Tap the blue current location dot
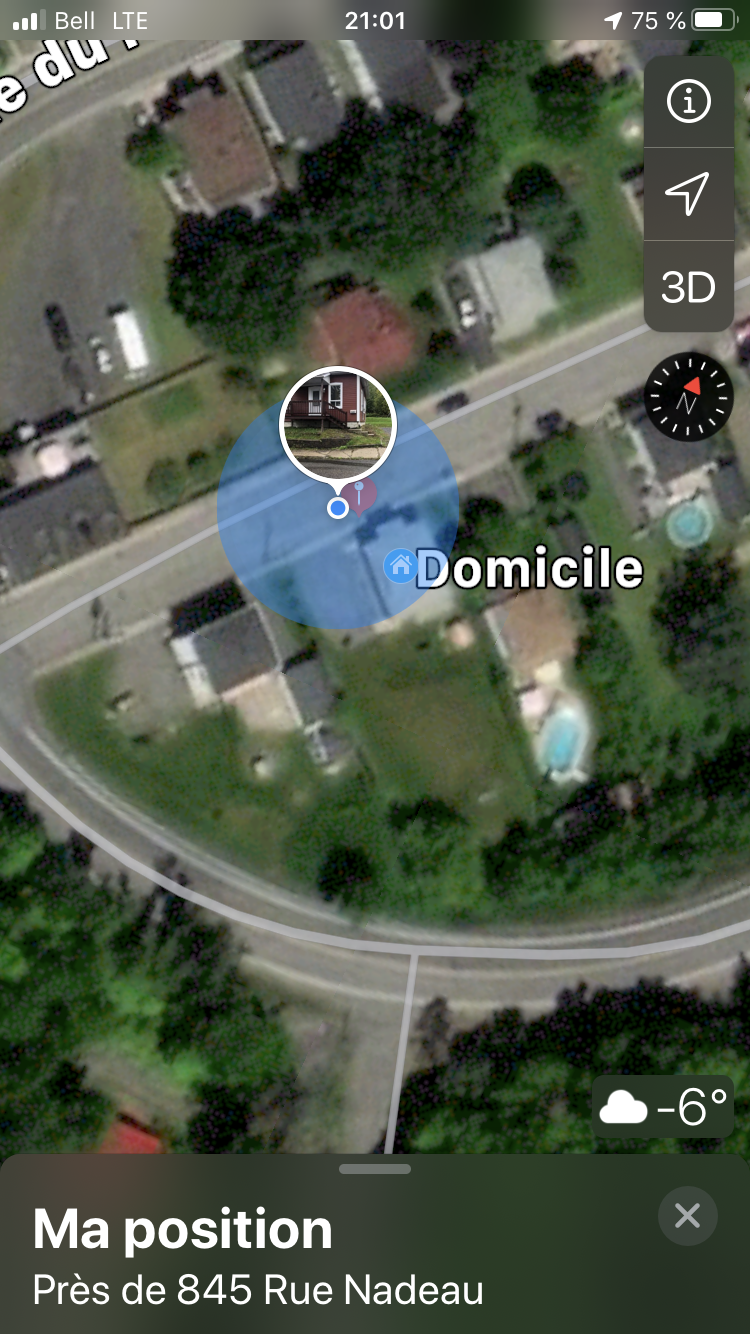 point(338,509)
